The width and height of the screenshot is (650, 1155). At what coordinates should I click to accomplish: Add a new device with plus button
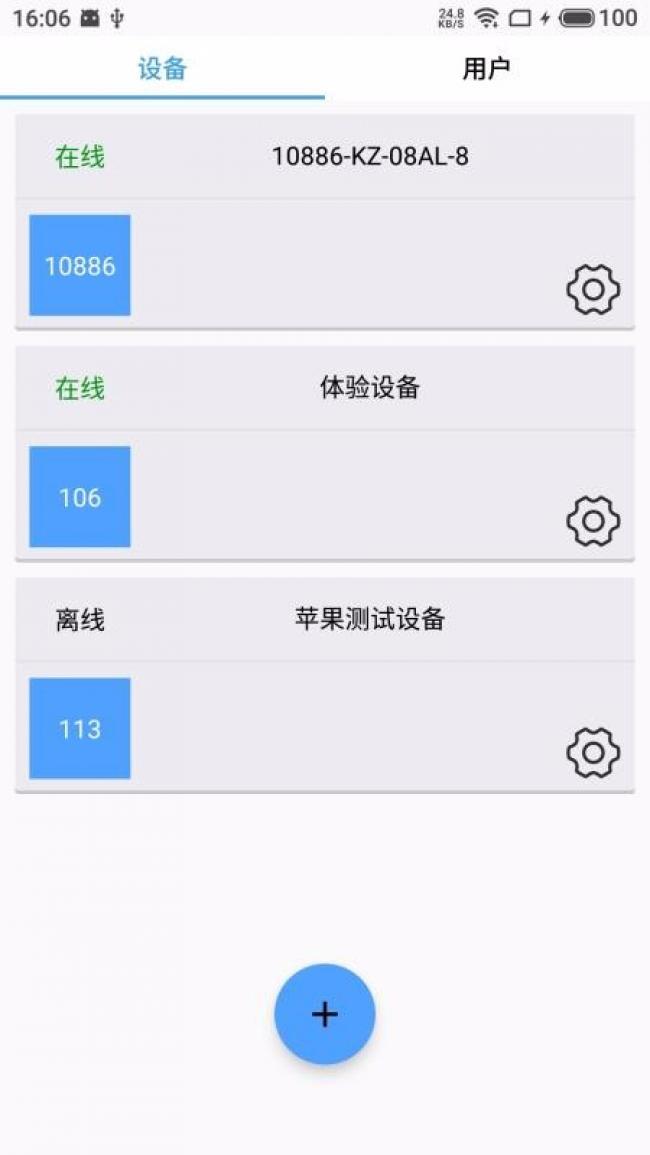[x=325, y=1014]
